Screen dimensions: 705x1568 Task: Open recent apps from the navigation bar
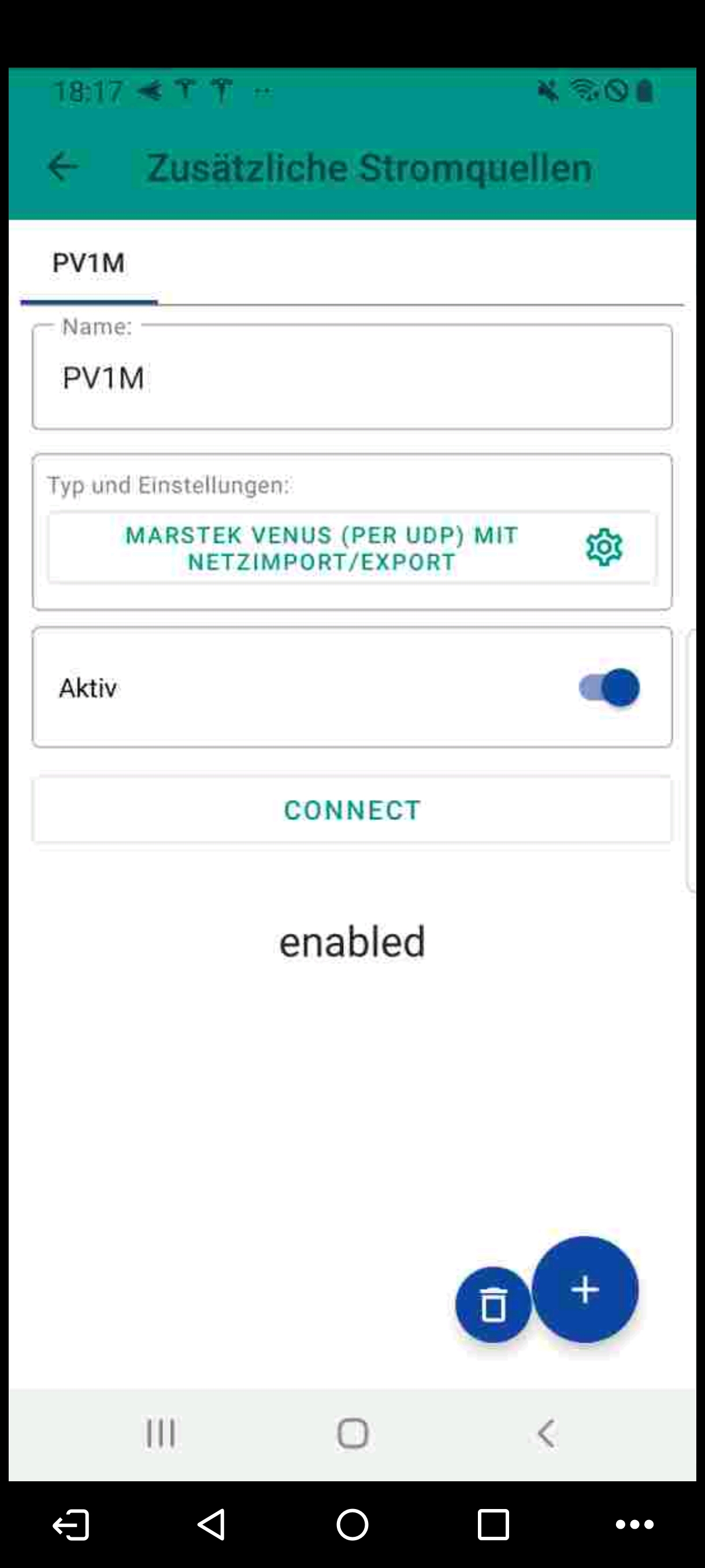(x=161, y=1433)
